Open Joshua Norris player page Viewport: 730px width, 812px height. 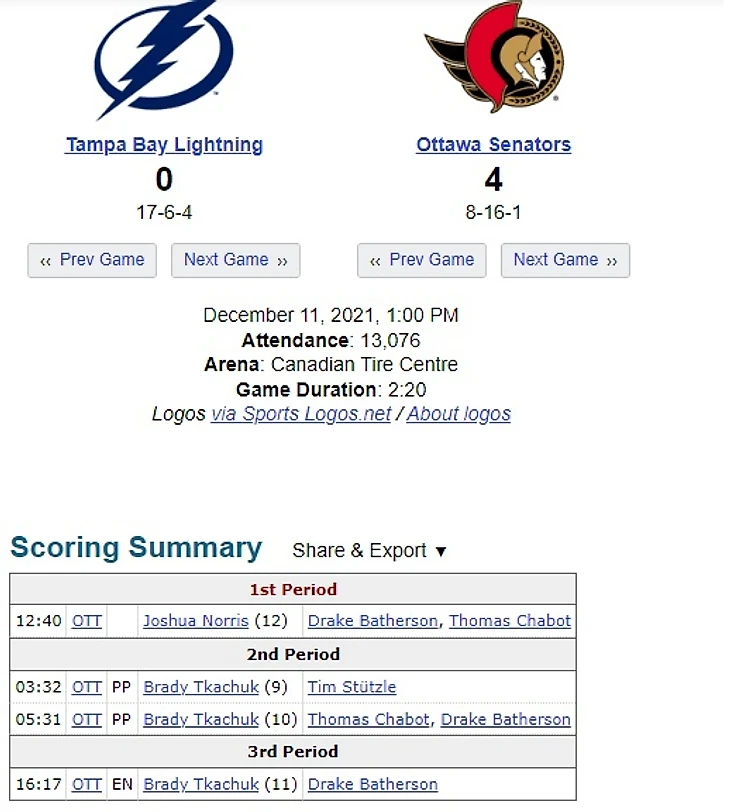195,621
